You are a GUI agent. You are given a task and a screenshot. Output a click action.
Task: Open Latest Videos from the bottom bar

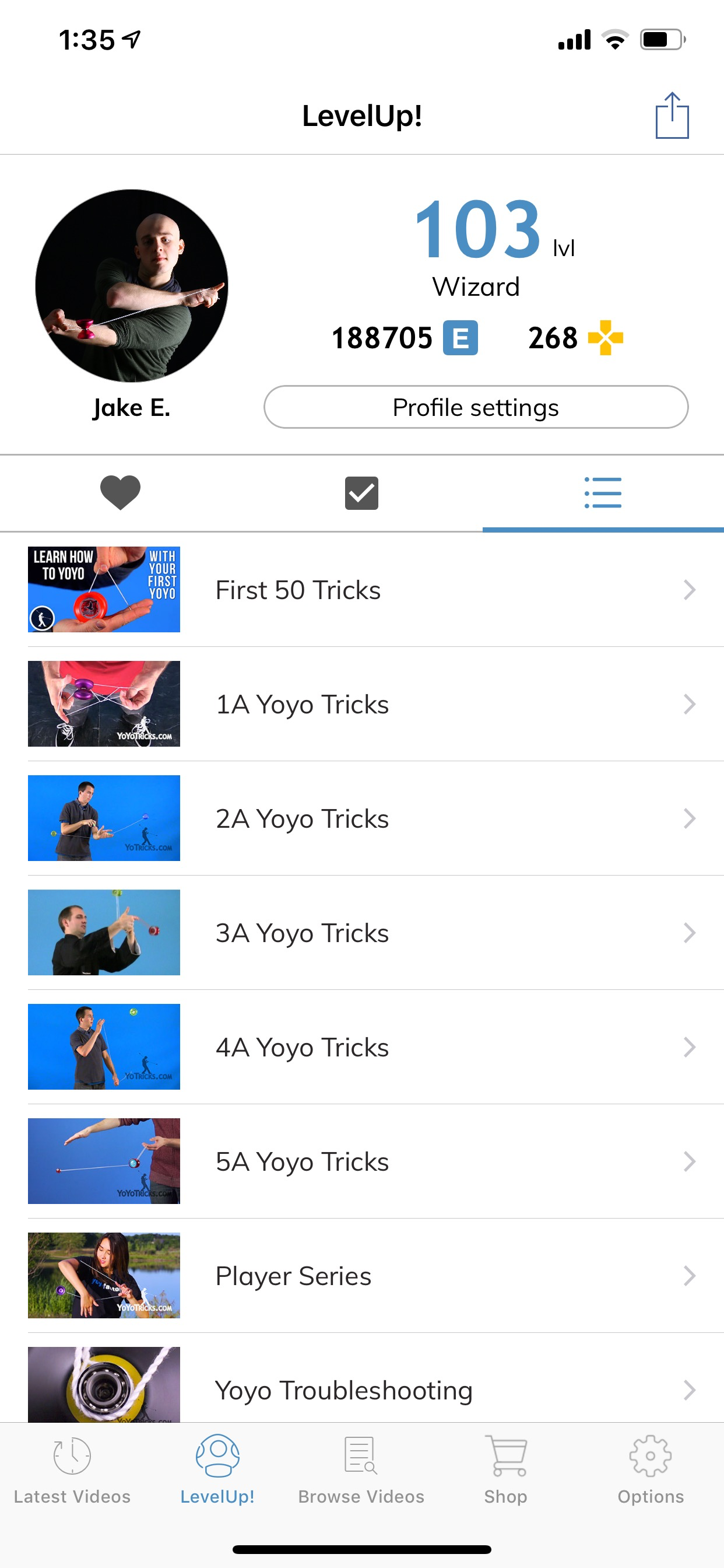coord(72,1473)
